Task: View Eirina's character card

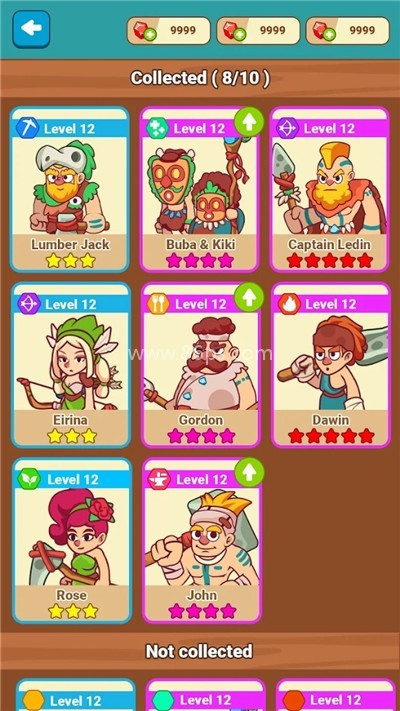Action: (71, 365)
